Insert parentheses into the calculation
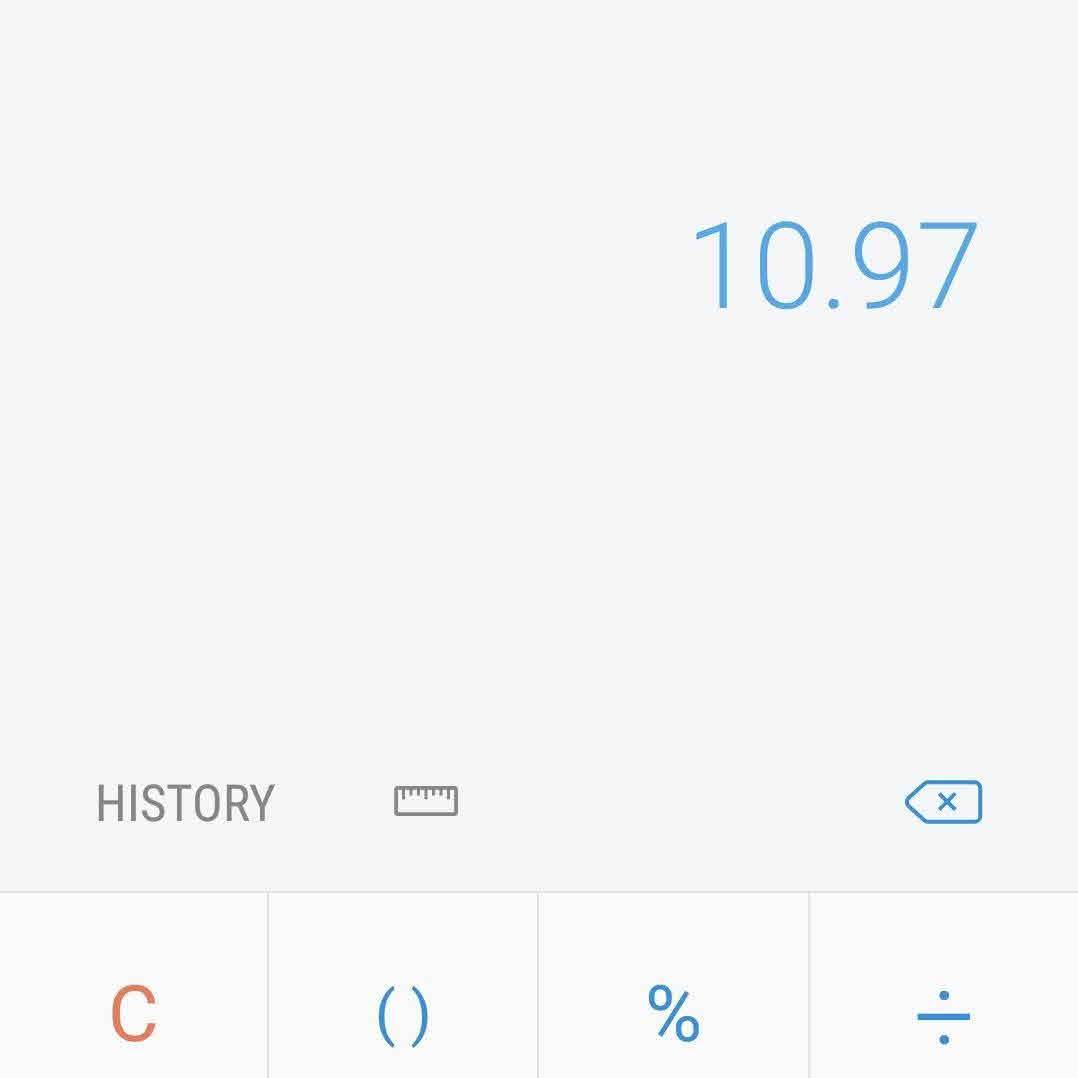This screenshot has width=1078, height=1078. [403, 1015]
